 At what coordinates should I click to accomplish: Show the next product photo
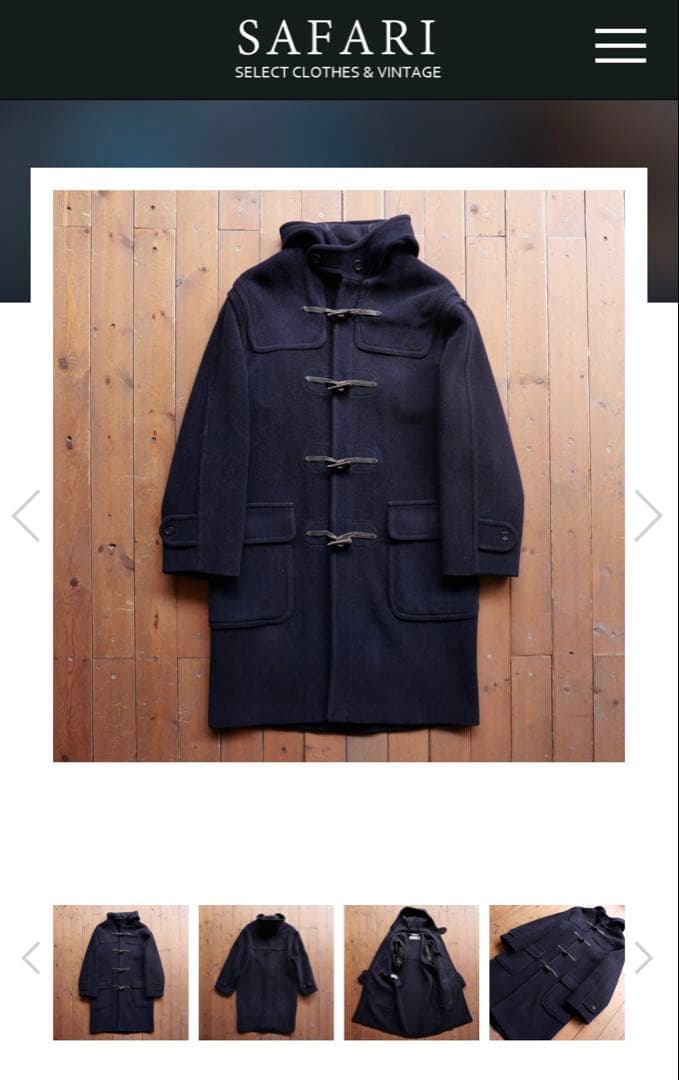648,516
